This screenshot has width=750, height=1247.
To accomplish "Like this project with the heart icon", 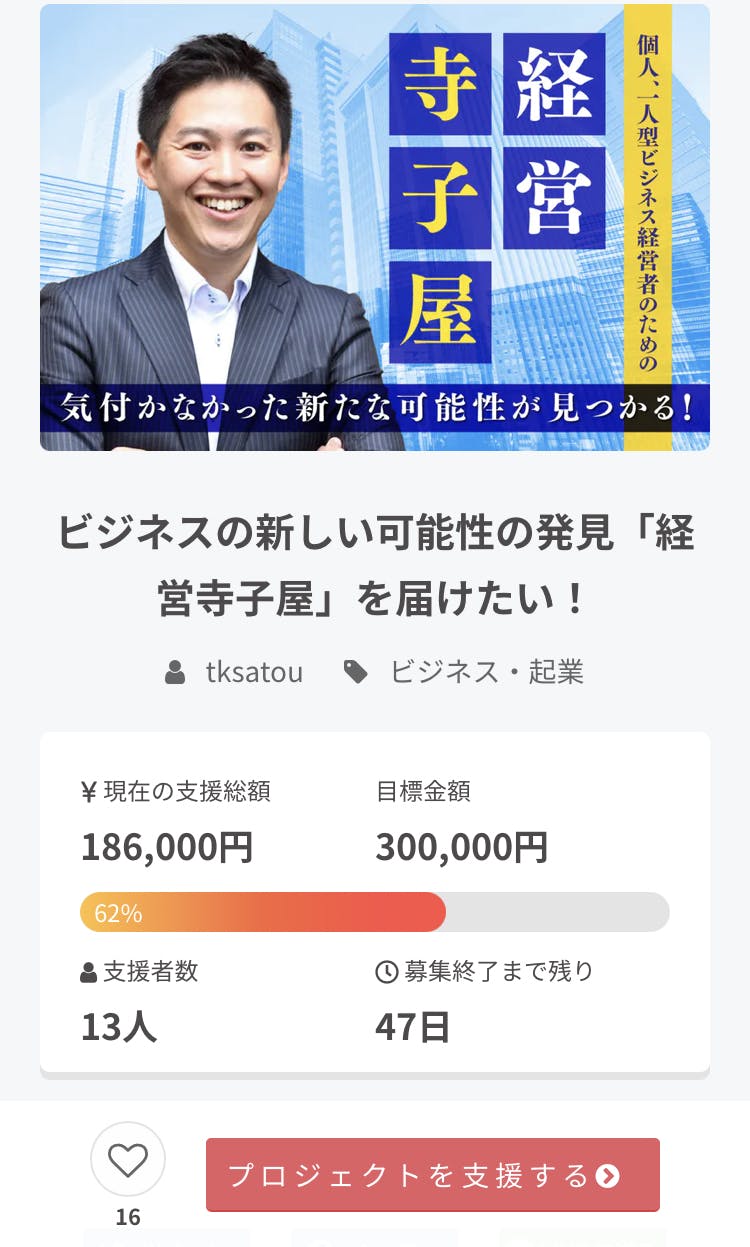I will 128,1160.
